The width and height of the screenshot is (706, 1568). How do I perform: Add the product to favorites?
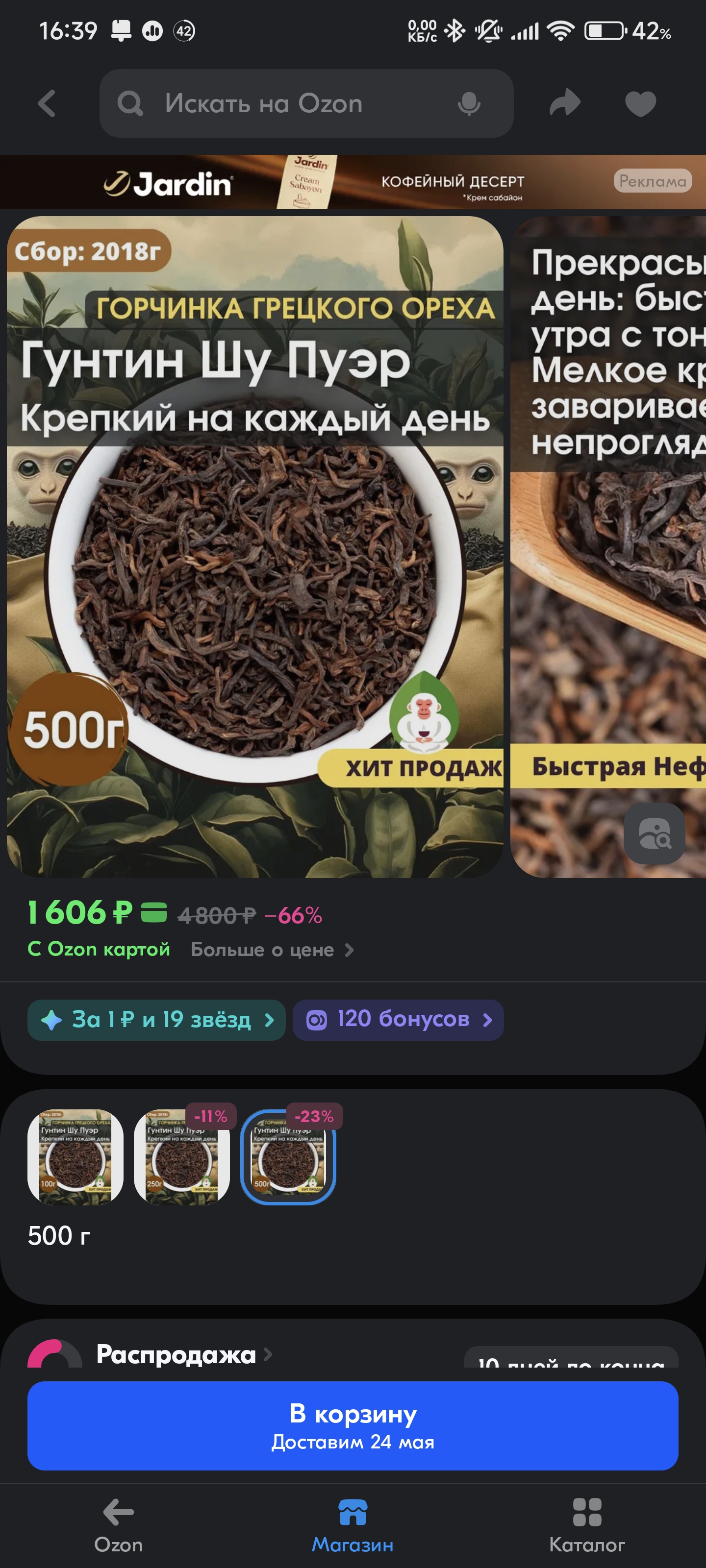[x=640, y=103]
